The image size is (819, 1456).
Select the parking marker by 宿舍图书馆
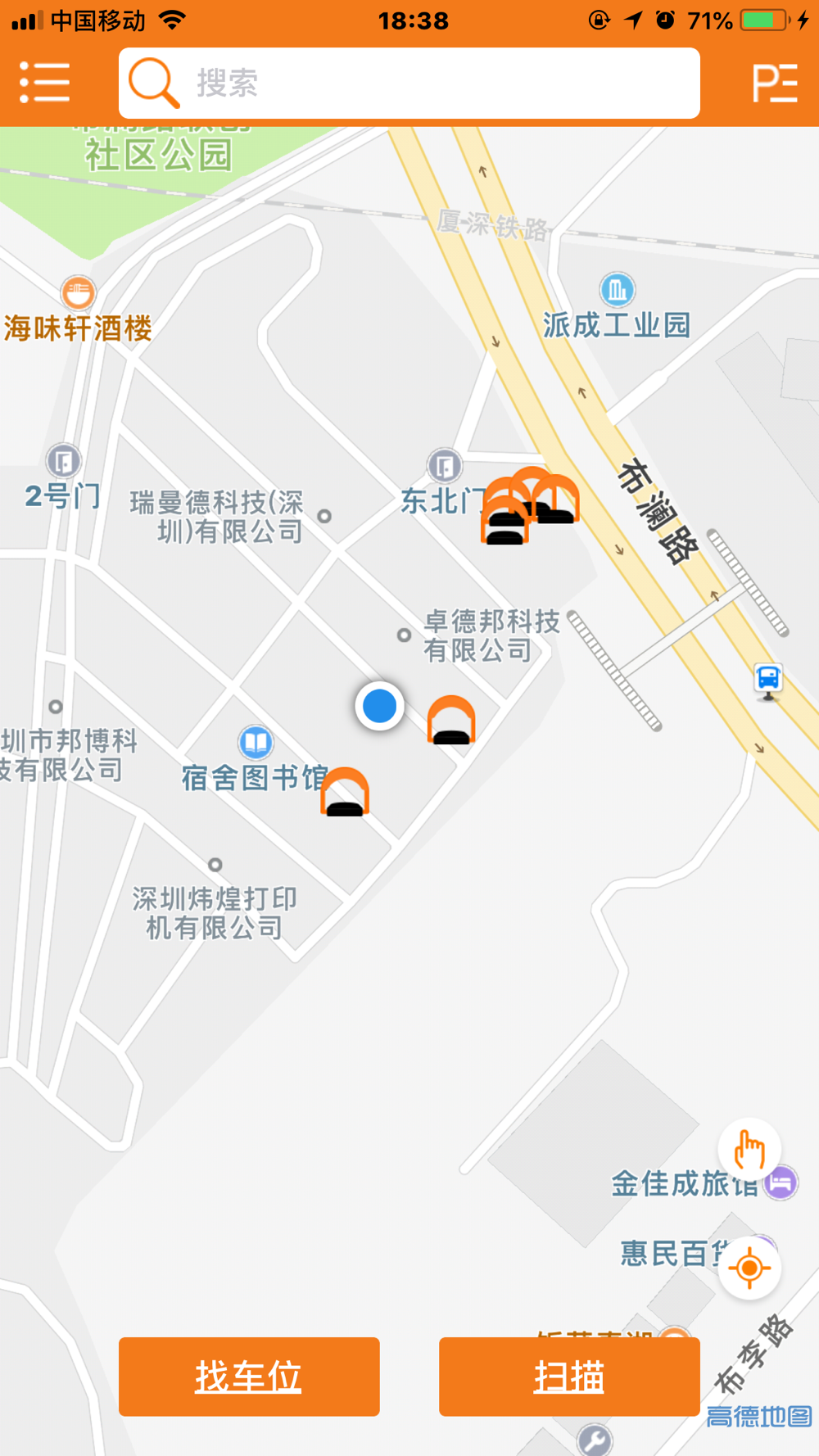345,792
